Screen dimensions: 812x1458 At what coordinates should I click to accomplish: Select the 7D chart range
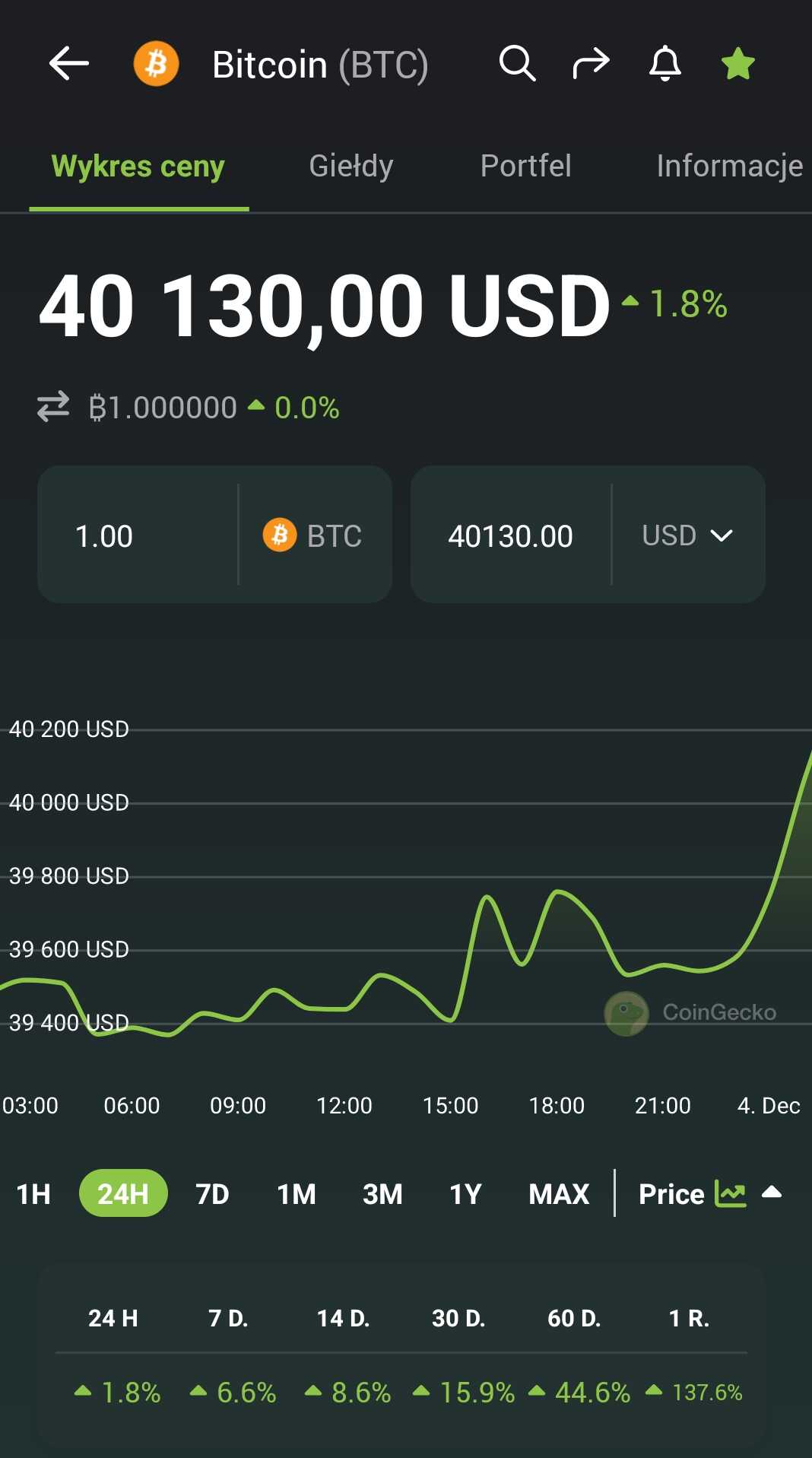[x=212, y=1194]
